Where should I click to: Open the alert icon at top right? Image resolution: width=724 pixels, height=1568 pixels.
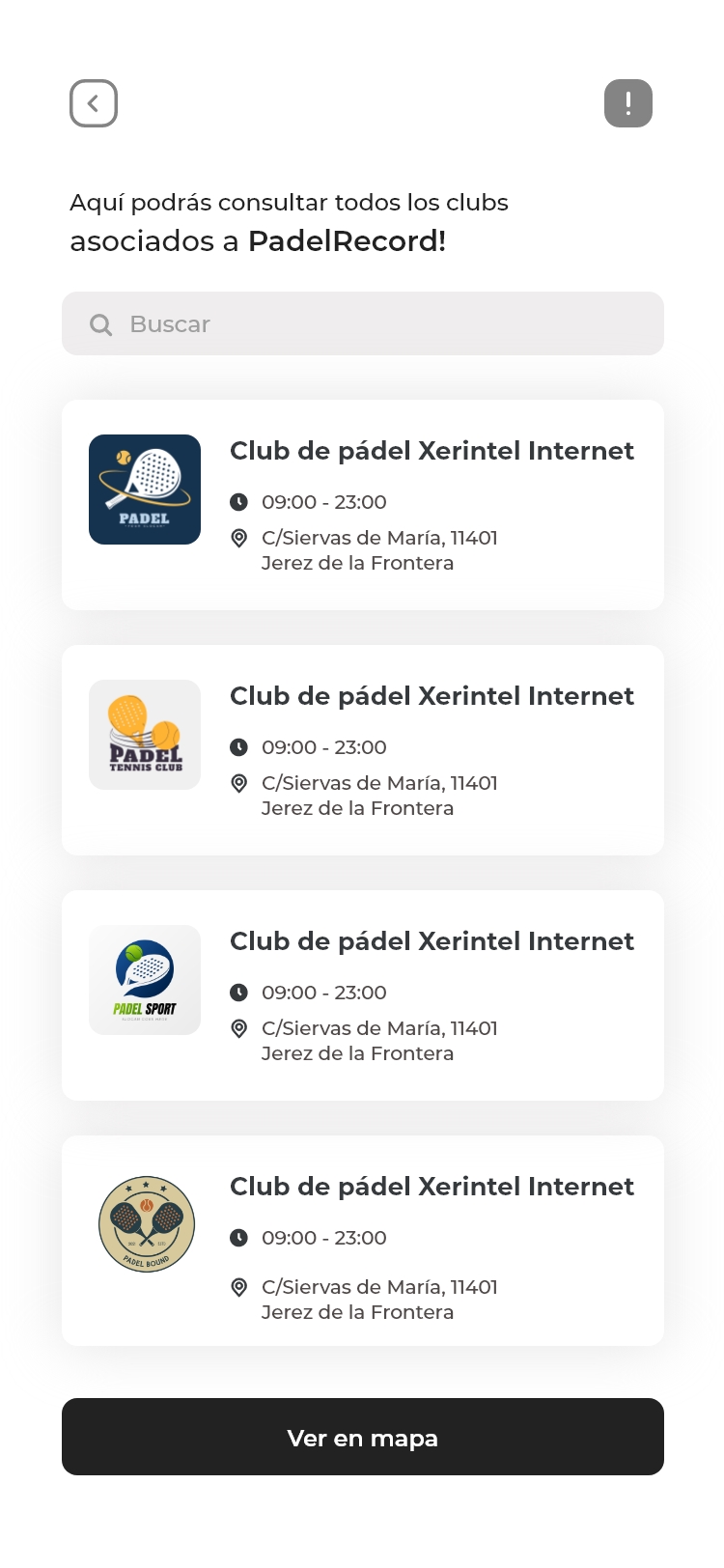628,102
